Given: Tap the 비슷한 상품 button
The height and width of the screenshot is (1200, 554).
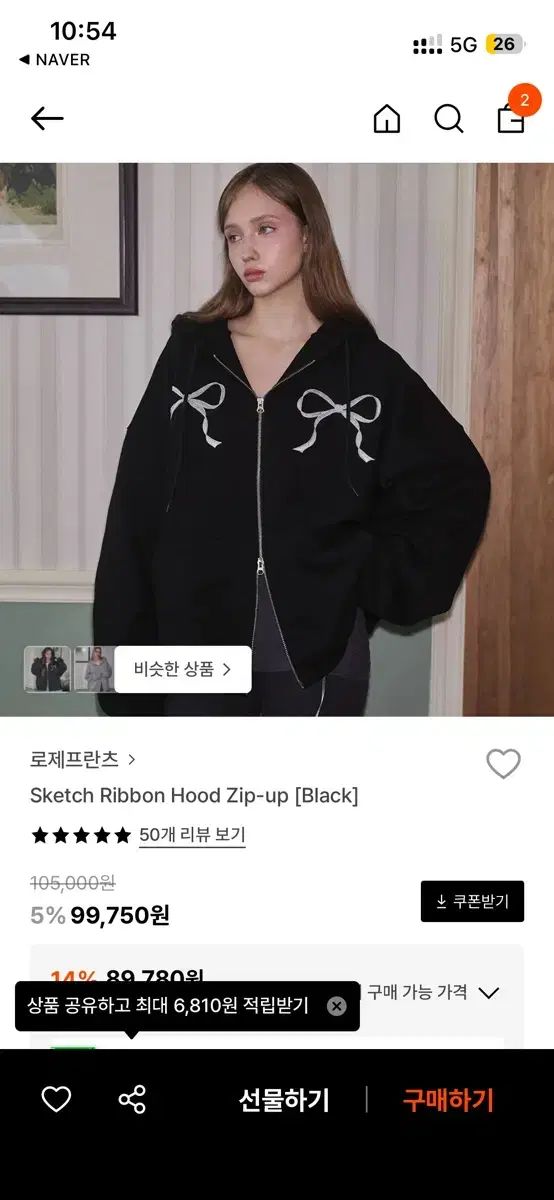Looking at the screenshot, I should (183, 669).
